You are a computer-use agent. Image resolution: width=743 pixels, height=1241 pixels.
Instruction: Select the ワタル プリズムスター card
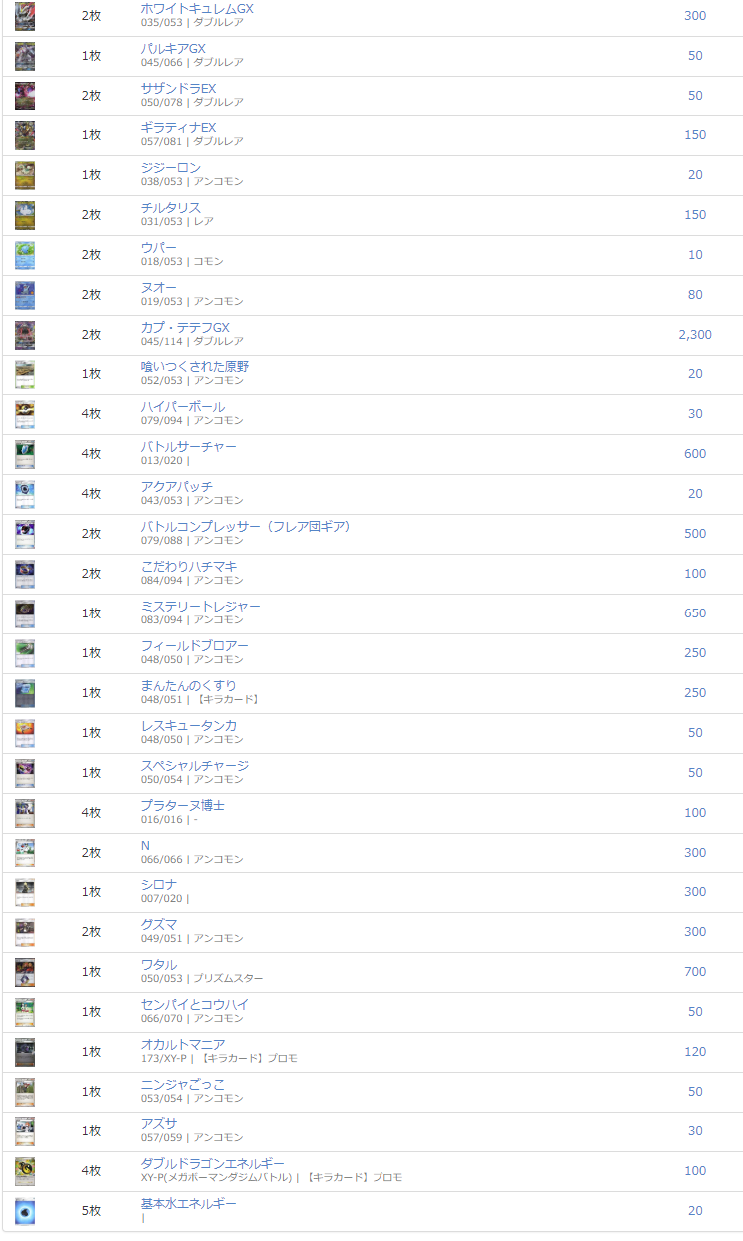tap(159, 965)
